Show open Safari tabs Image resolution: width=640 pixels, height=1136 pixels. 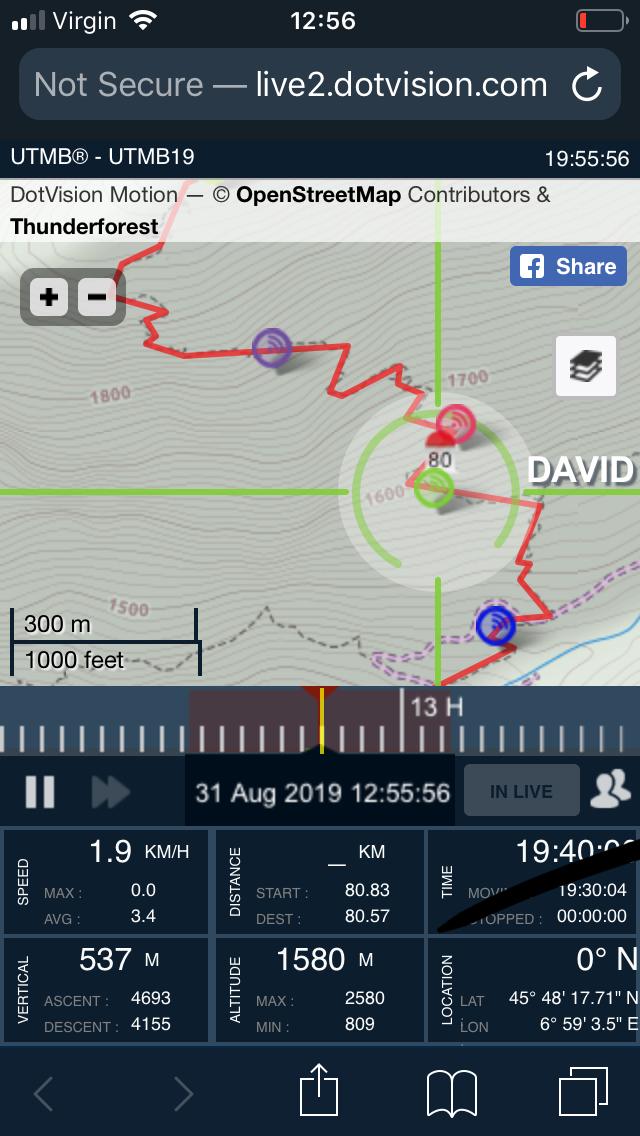coord(583,1091)
